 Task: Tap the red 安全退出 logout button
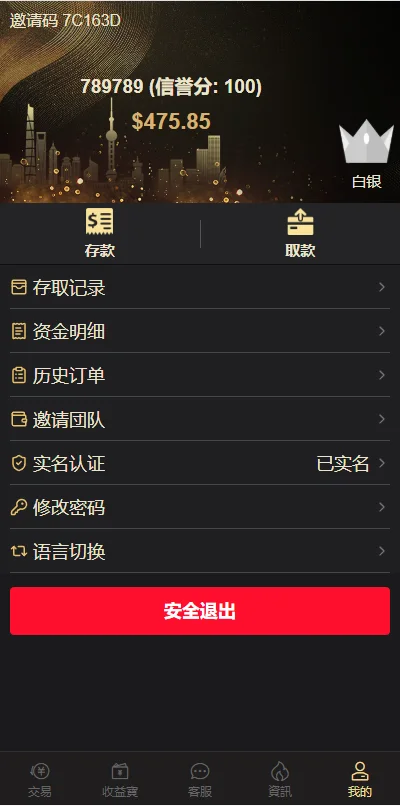tap(200, 611)
